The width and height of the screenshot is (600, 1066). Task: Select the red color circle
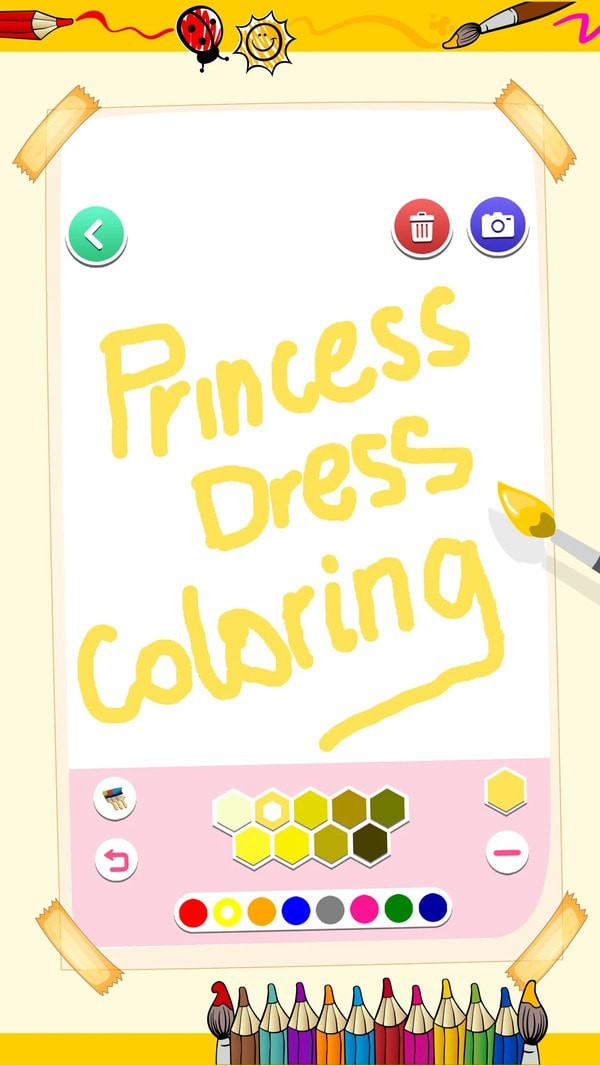pos(194,911)
